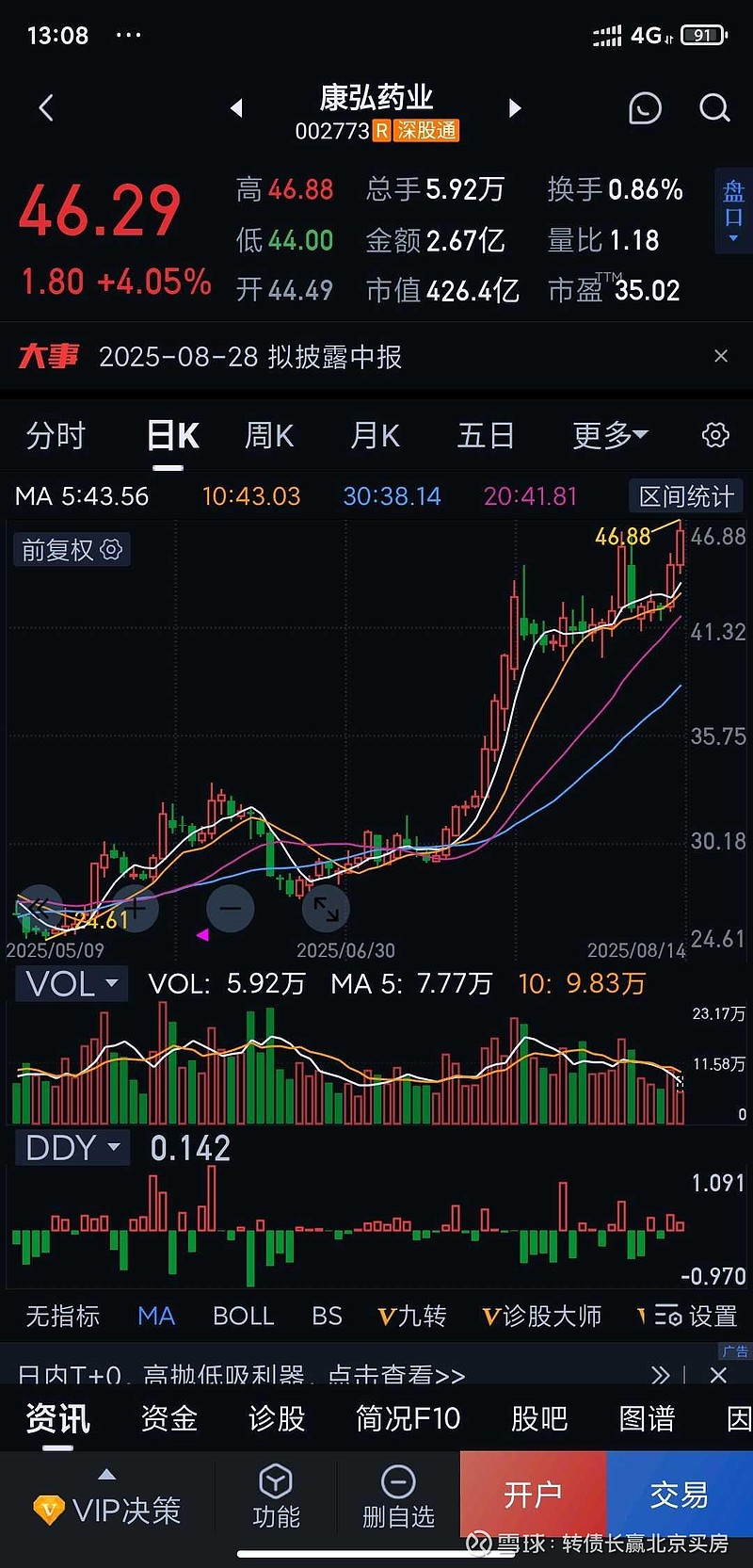Tap the 交易 trade button
This screenshot has height=1568, width=753.
pos(680,1494)
